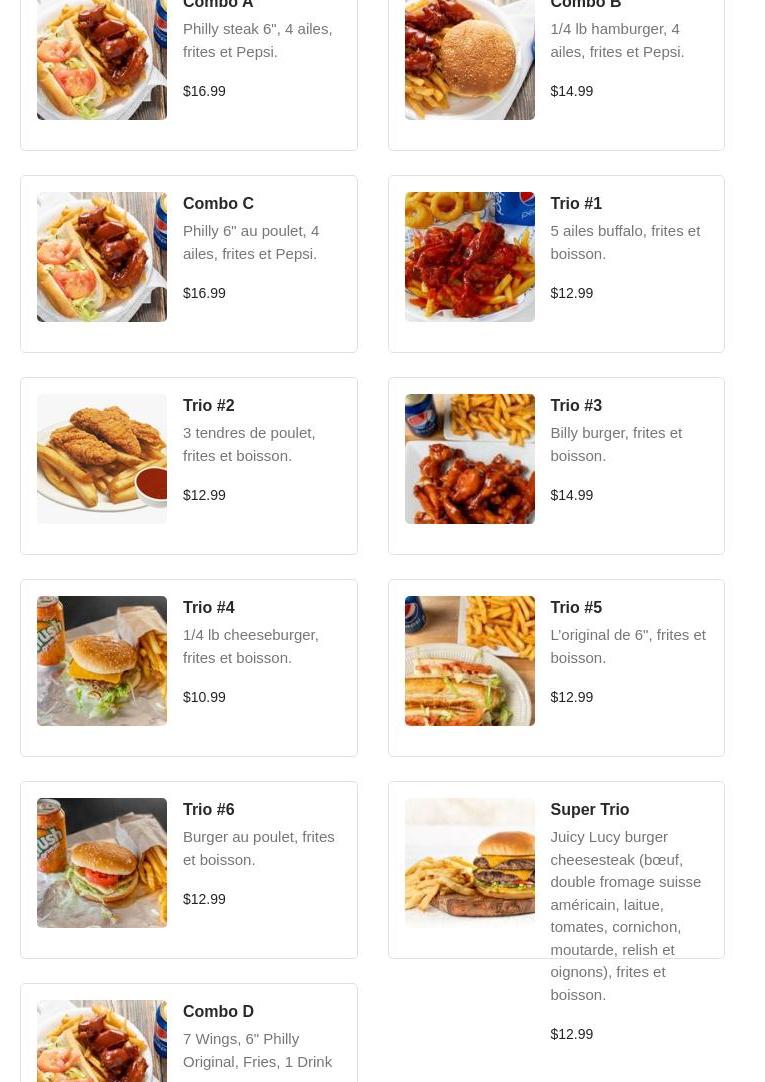The image size is (765, 1082).
Task: Select the Combo B hamburger card
Action: (x=556, y=60)
